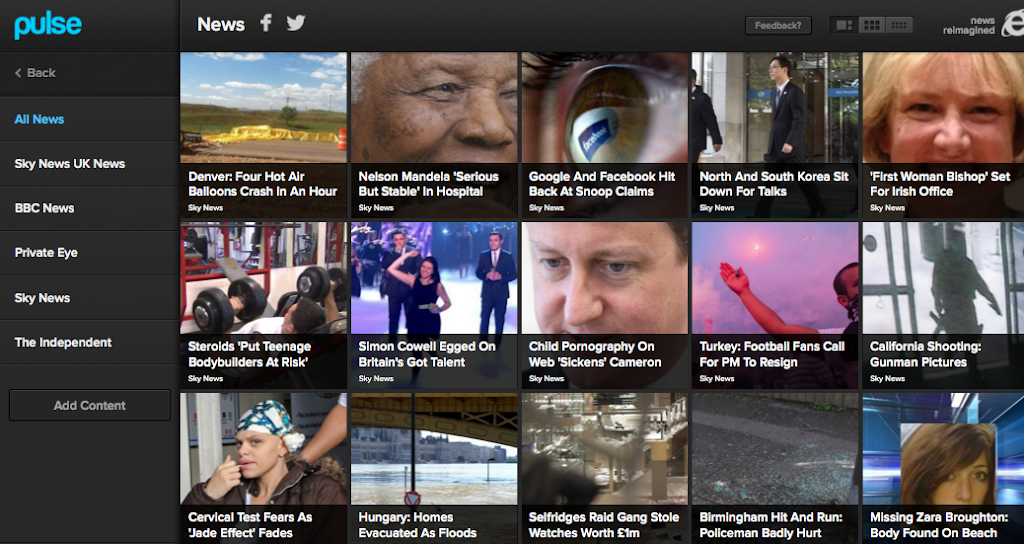Select Sky News UK News source

[70, 163]
